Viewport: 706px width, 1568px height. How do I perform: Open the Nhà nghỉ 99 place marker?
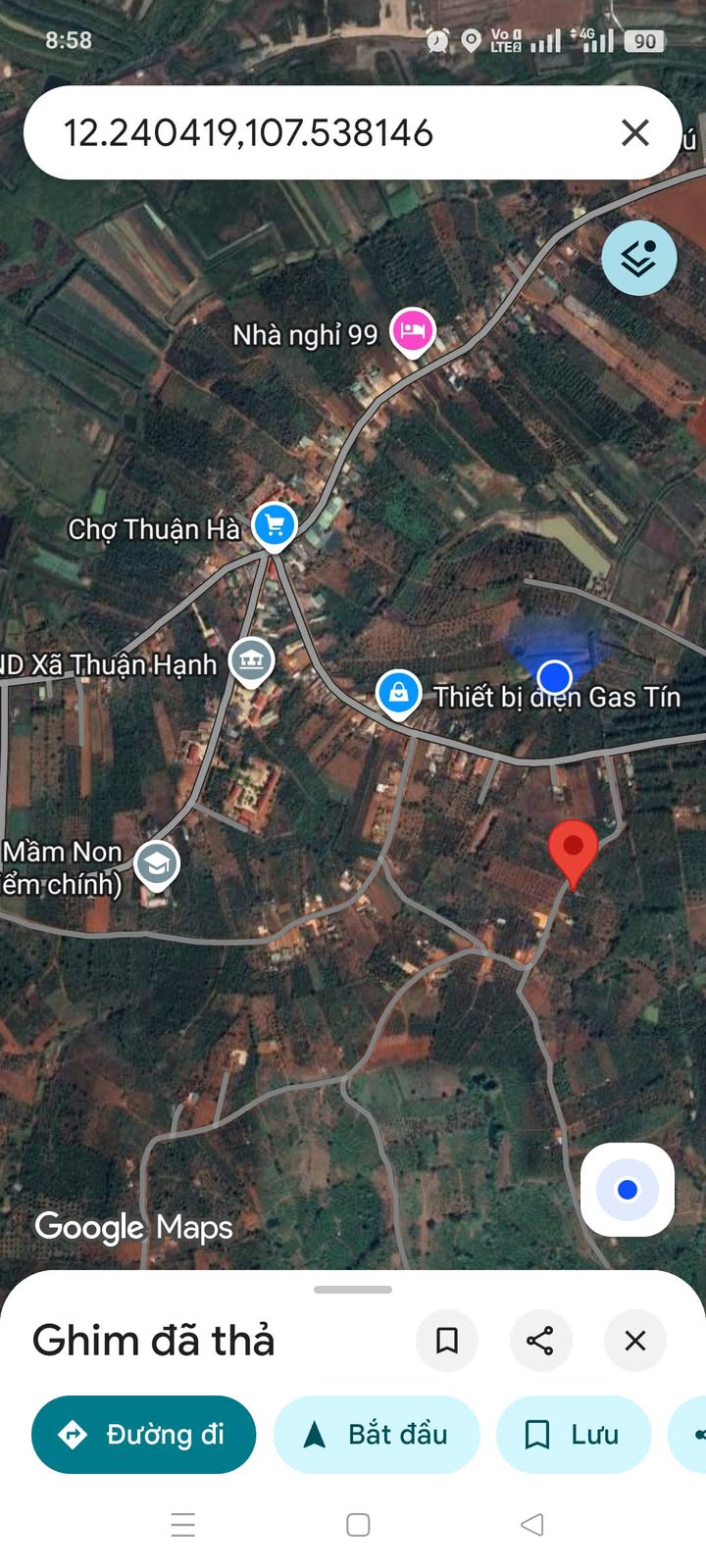pos(413,331)
